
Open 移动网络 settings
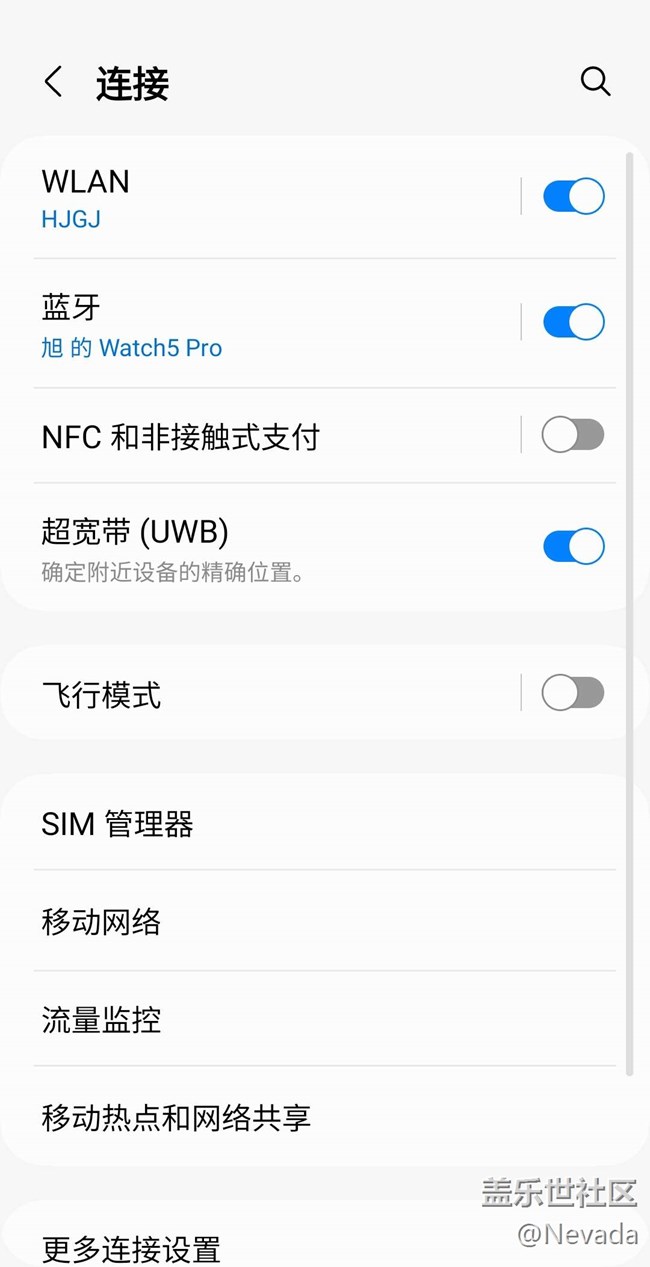300,921
